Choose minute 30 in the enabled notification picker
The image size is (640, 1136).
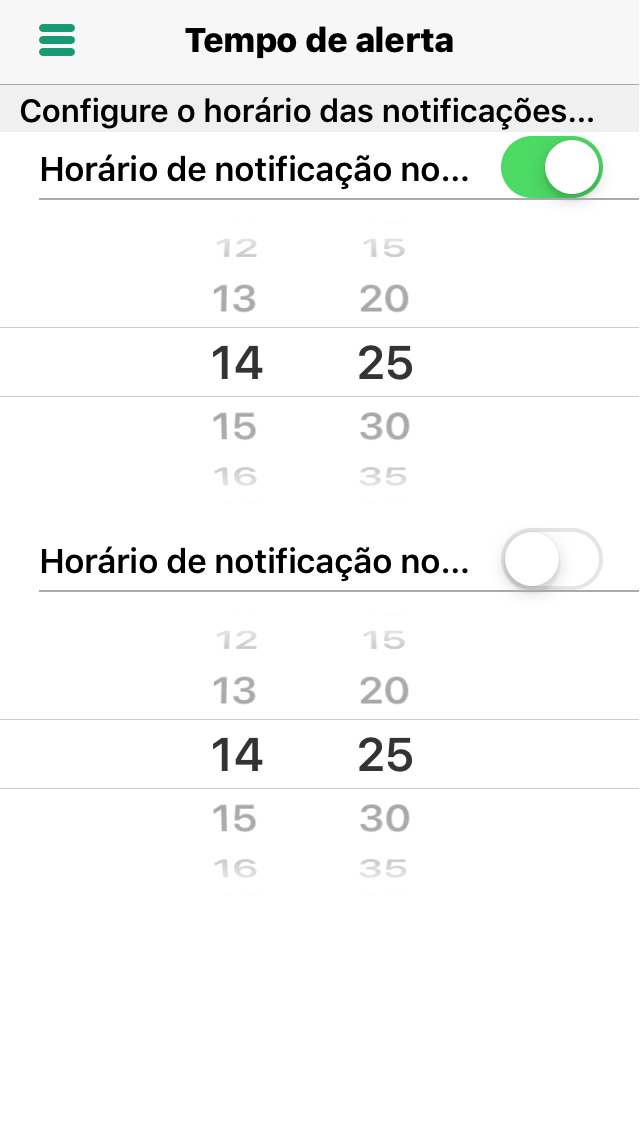(385, 426)
